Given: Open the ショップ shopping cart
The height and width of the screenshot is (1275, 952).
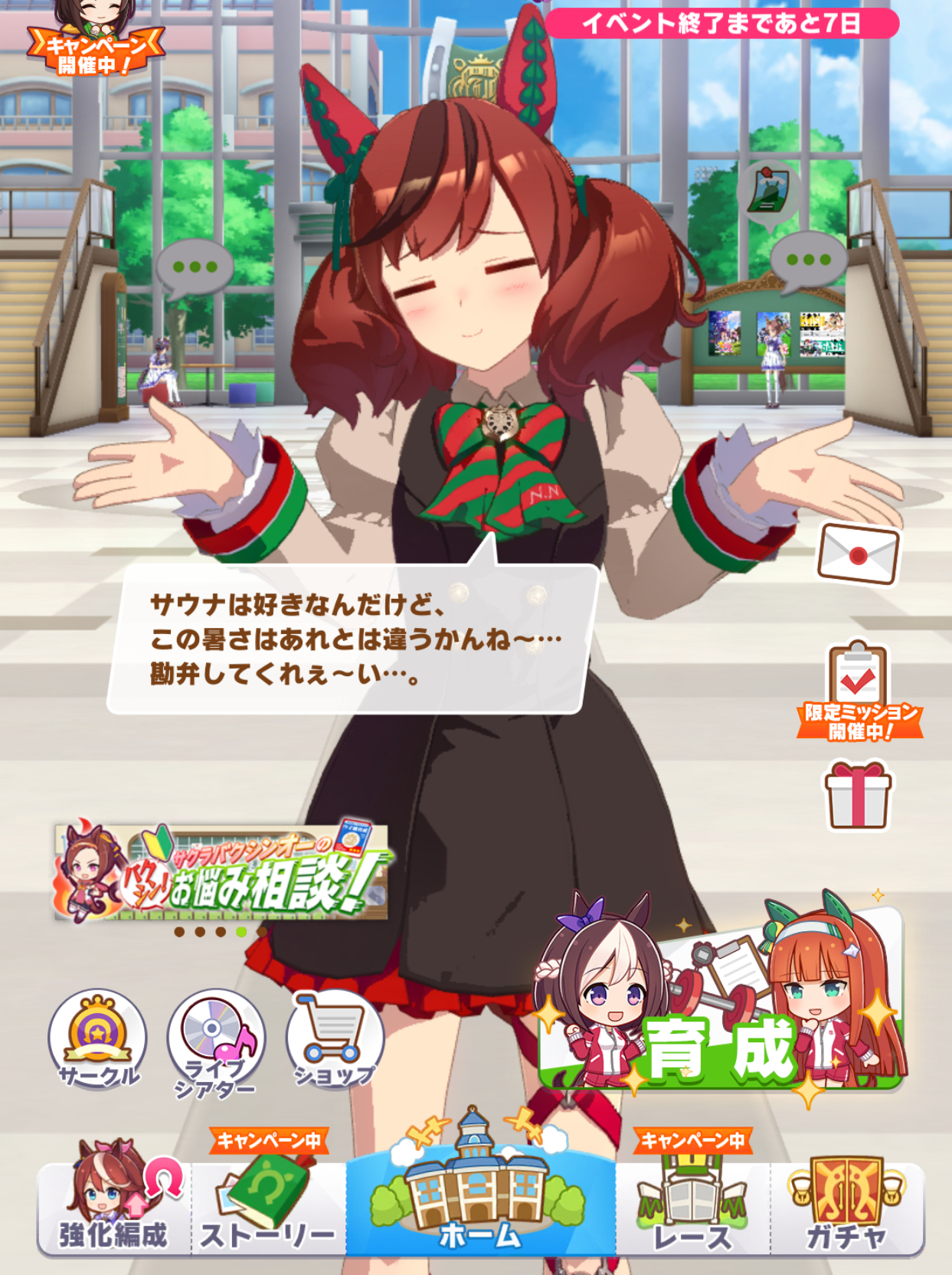Looking at the screenshot, I should coord(335,1039).
